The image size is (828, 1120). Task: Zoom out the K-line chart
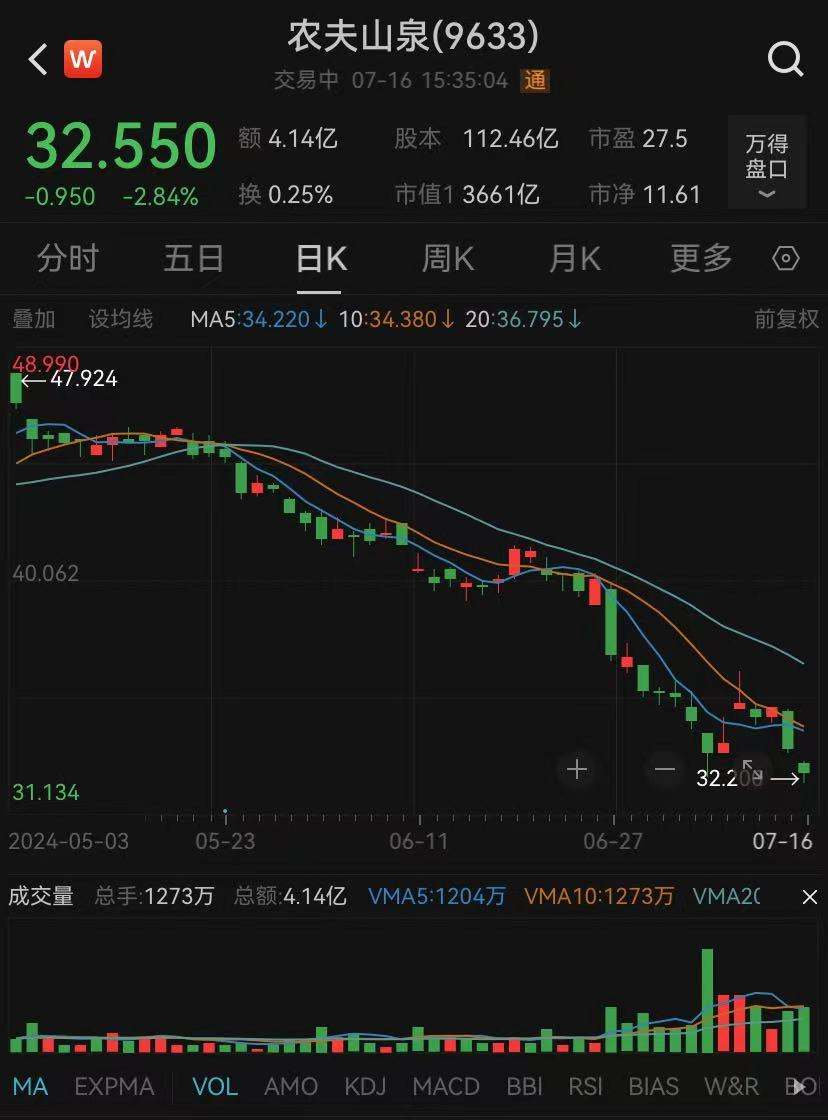(665, 769)
